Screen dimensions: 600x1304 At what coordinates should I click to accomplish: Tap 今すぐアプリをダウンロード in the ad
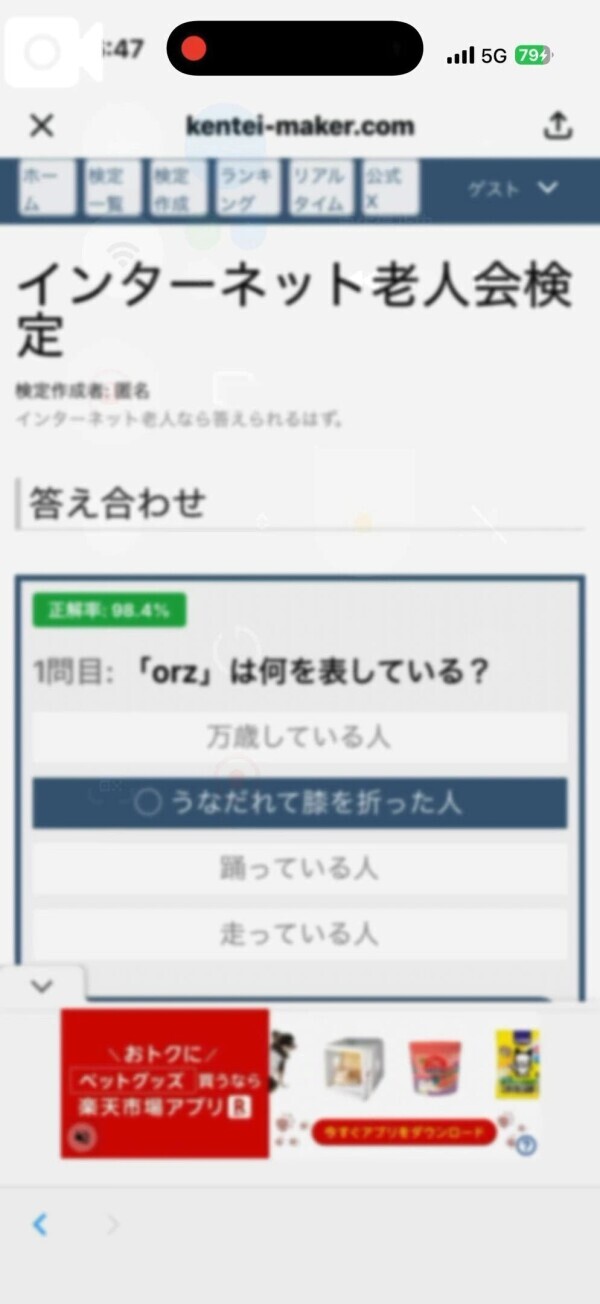point(404,1133)
